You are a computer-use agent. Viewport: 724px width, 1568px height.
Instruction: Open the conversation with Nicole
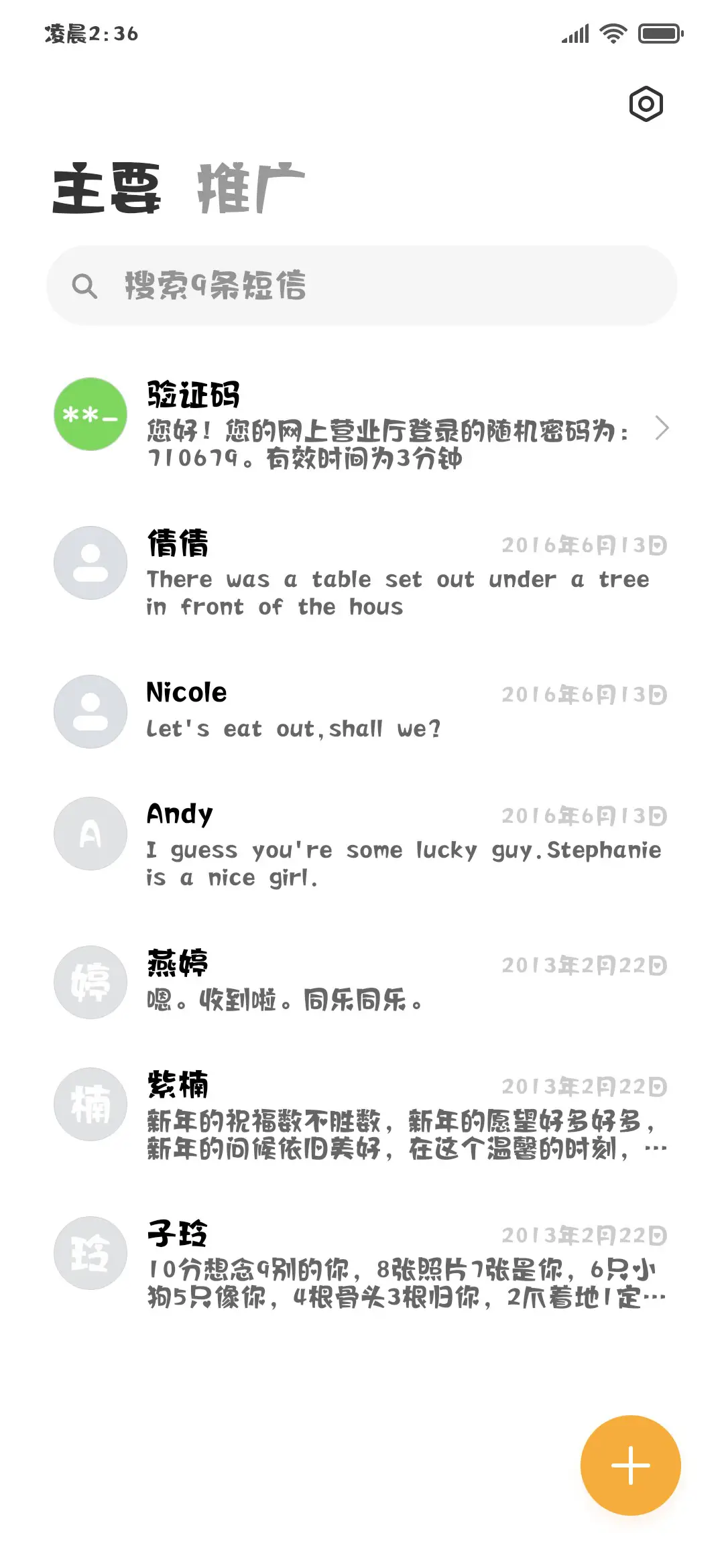point(369,710)
